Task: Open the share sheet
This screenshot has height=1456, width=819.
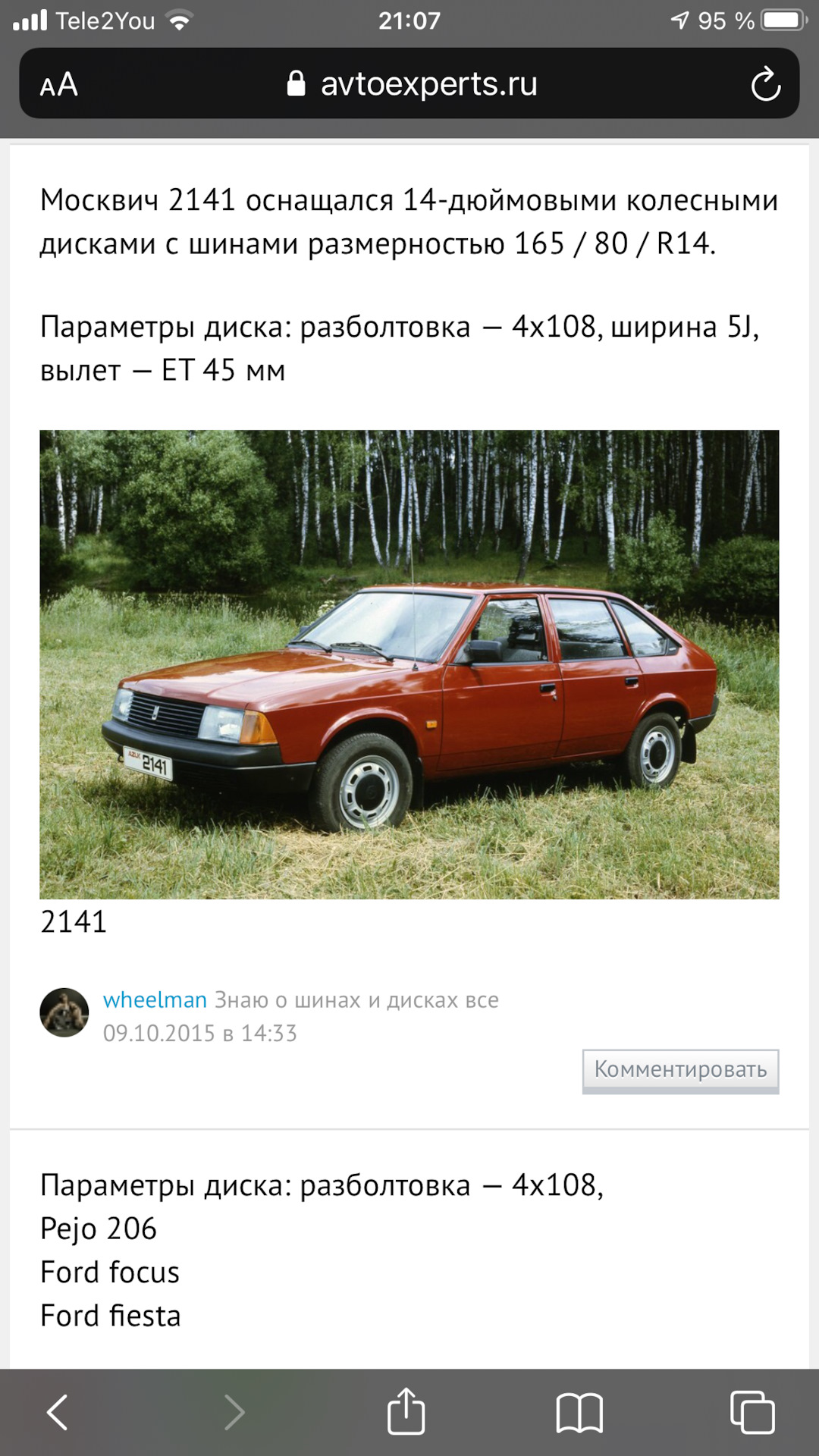Action: coord(406,1412)
